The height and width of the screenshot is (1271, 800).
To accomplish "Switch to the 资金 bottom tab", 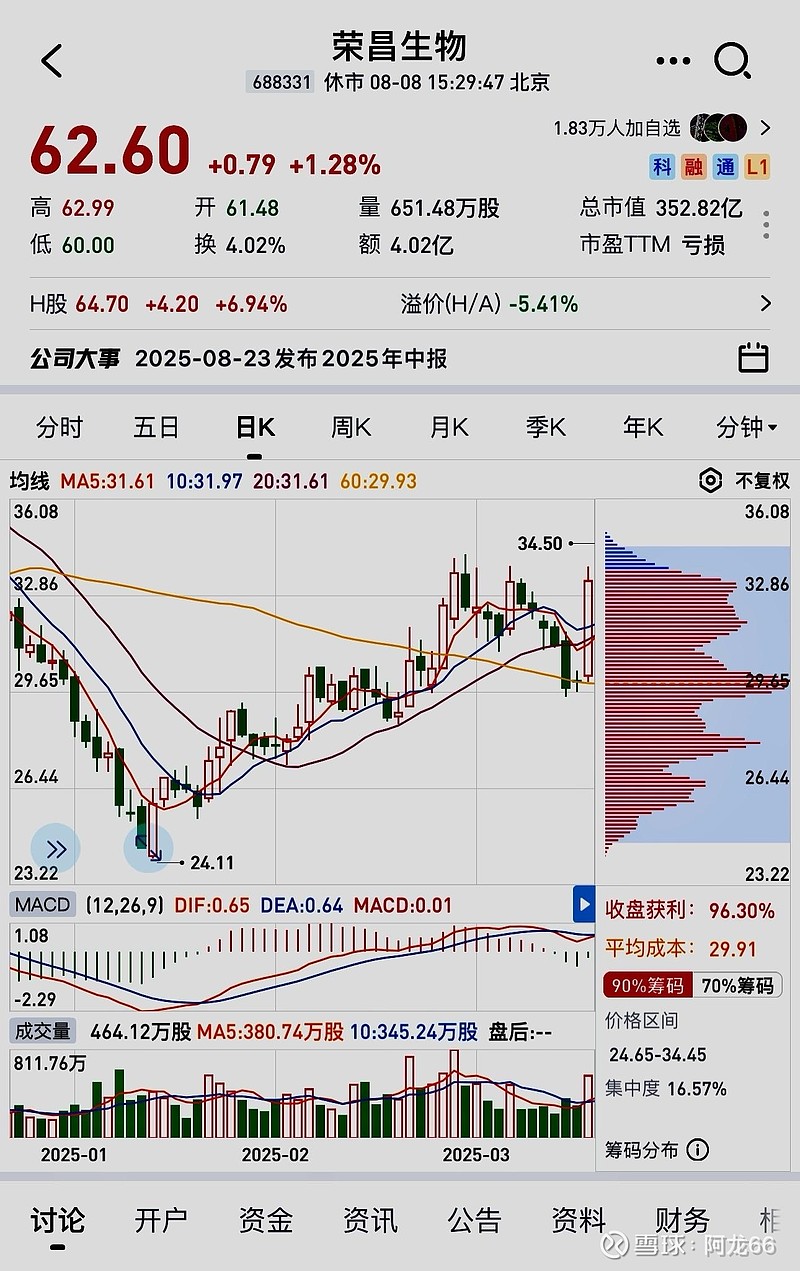I will point(265,1220).
